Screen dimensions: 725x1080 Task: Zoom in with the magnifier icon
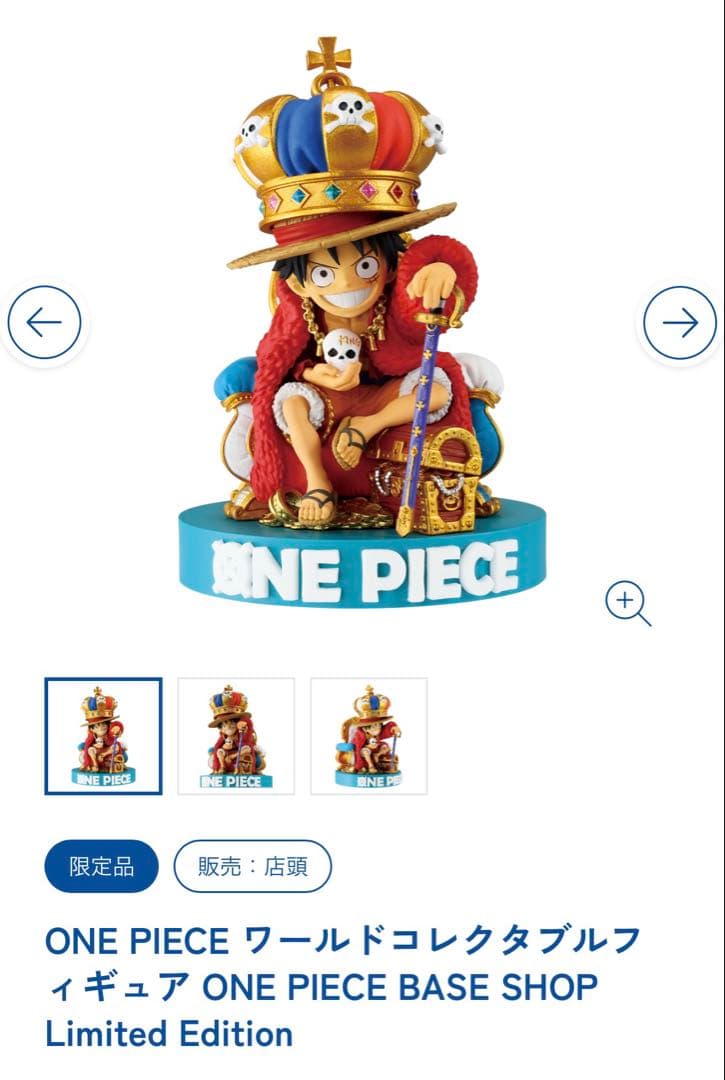tap(627, 603)
